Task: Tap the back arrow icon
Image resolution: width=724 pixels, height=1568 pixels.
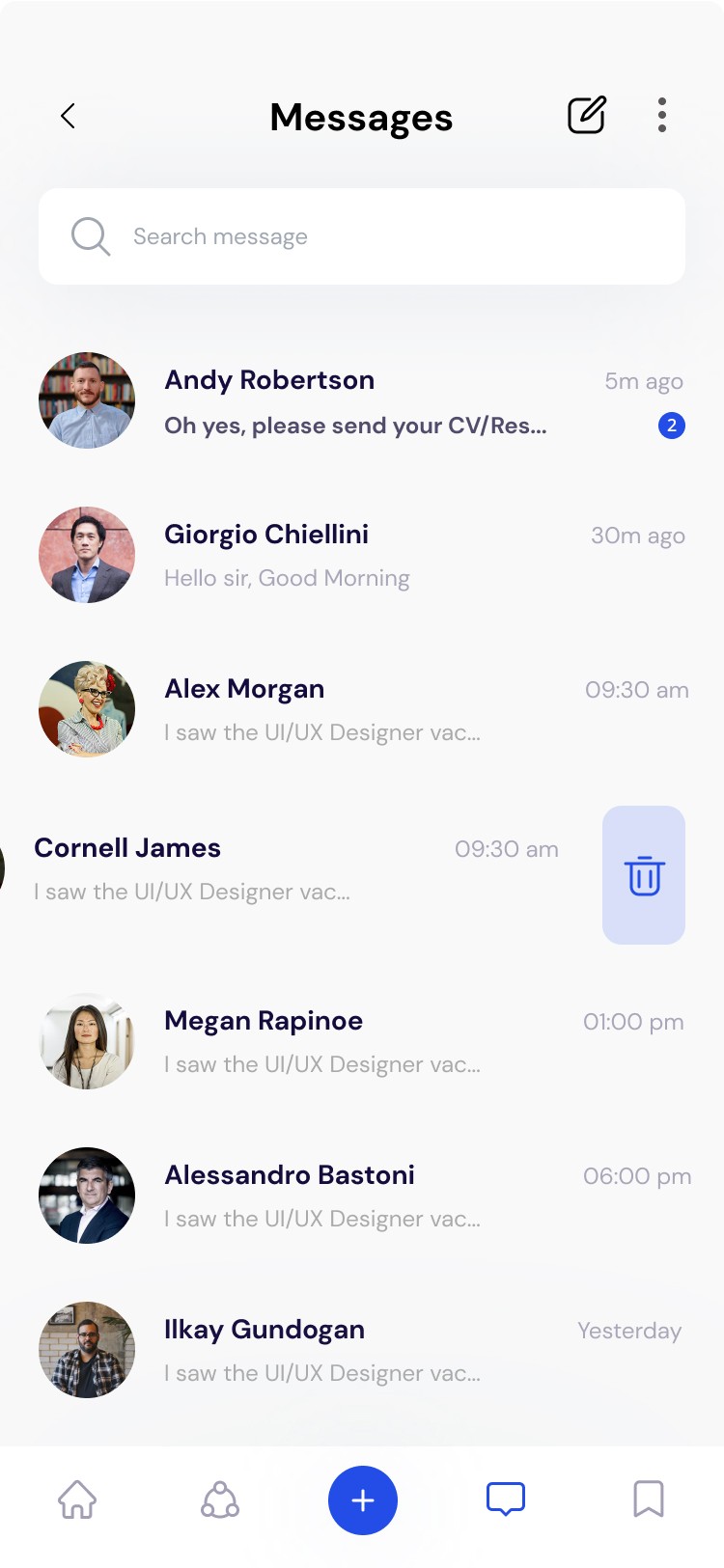Action: tap(68, 116)
